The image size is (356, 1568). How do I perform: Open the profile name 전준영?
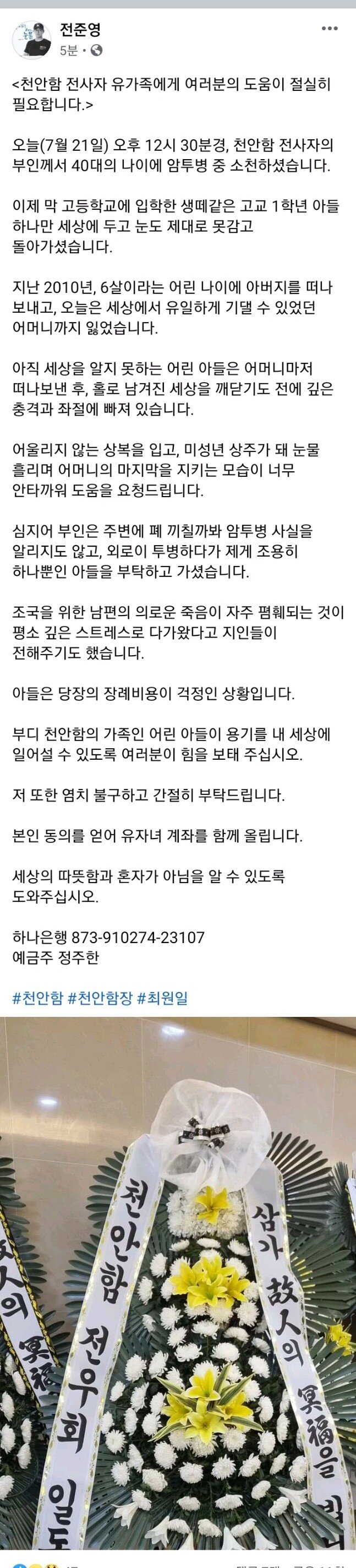click(x=81, y=29)
